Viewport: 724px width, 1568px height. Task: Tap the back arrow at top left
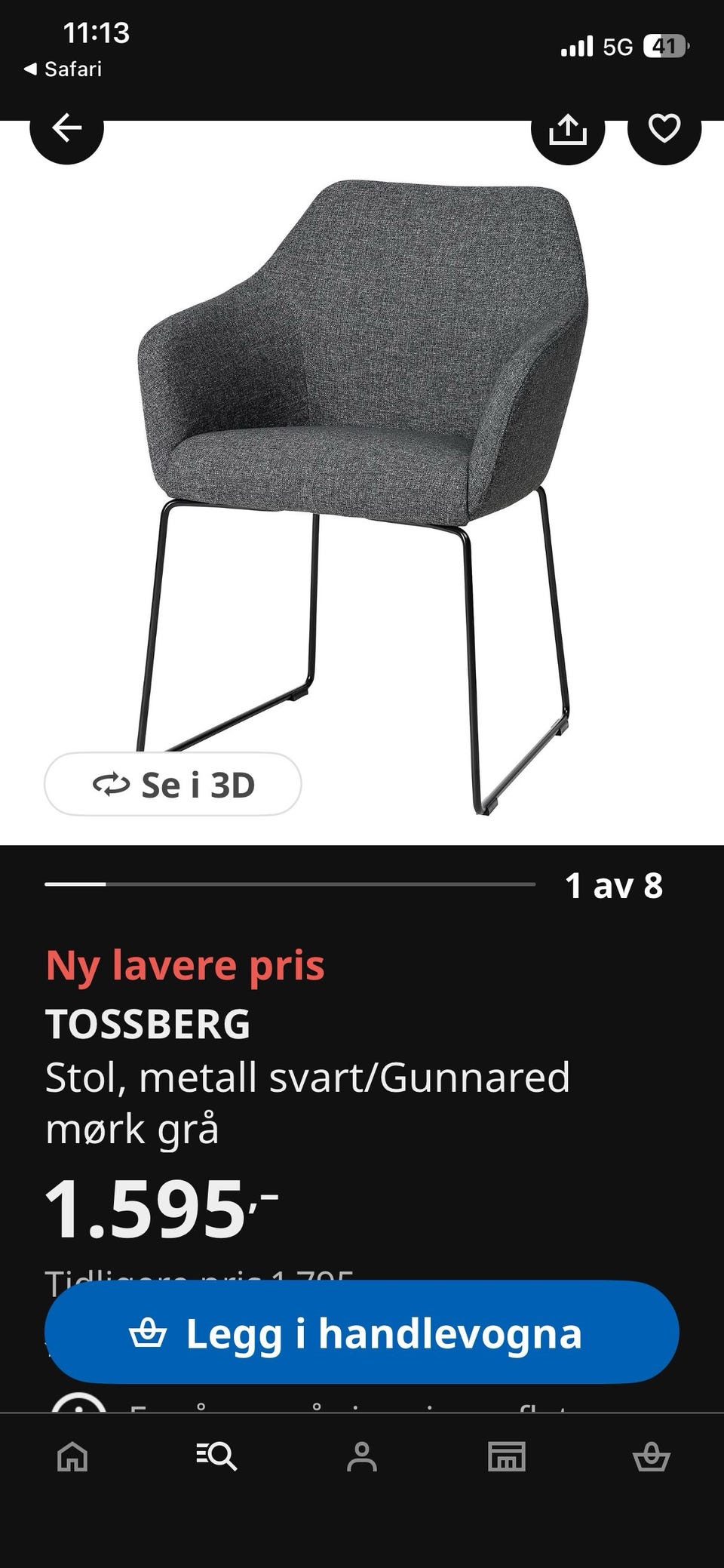[x=66, y=130]
